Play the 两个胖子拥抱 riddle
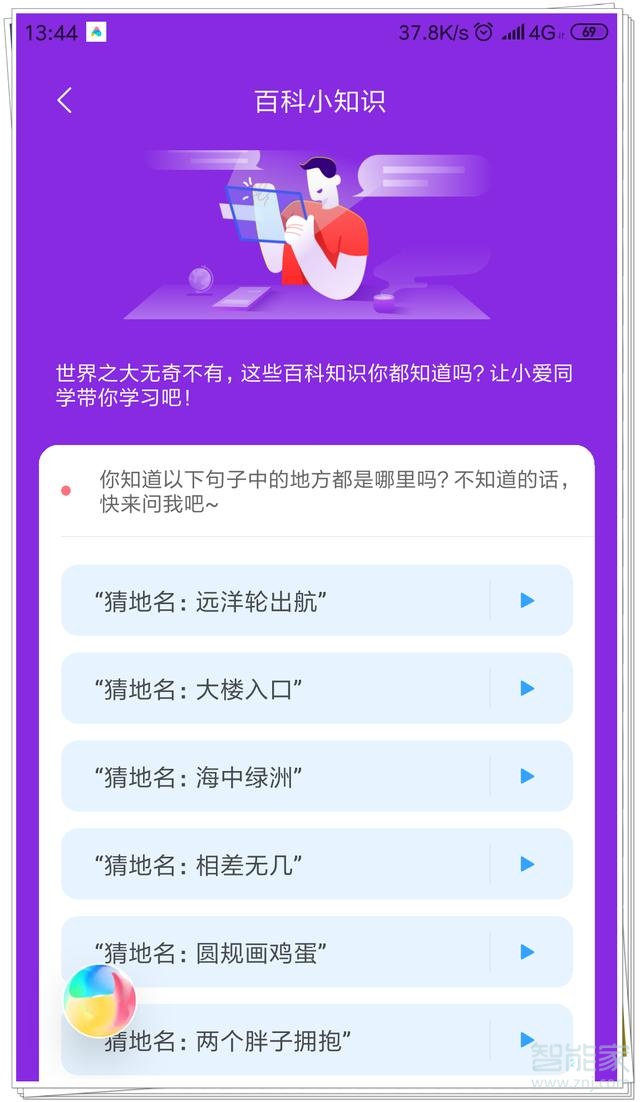This screenshot has height=1102, width=640. [x=527, y=1040]
